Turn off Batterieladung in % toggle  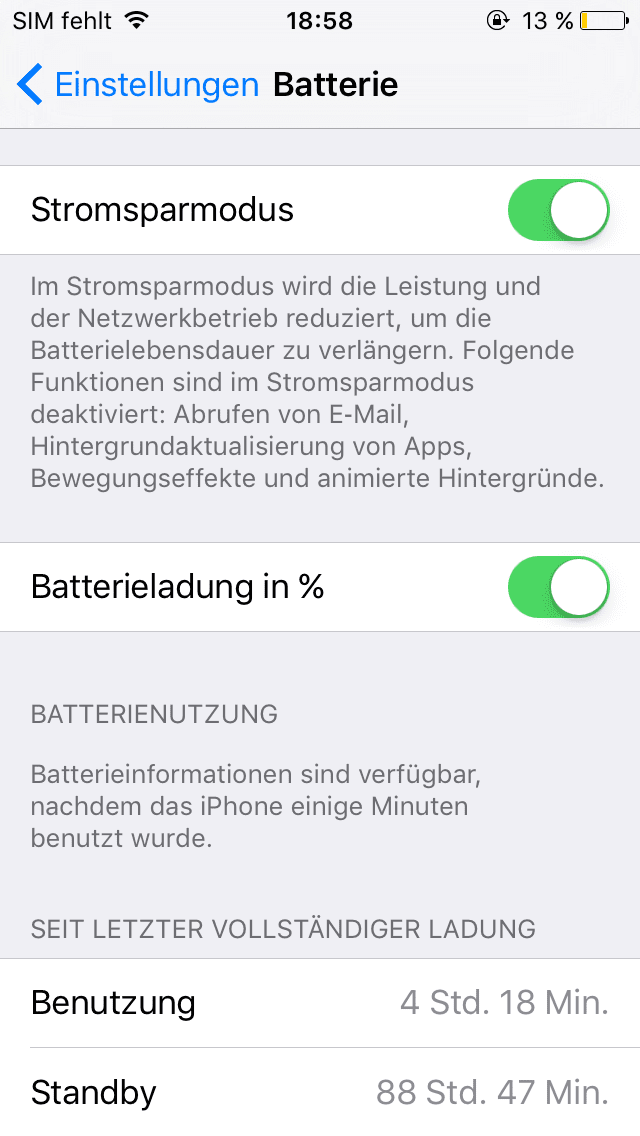click(x=559, y=587)
